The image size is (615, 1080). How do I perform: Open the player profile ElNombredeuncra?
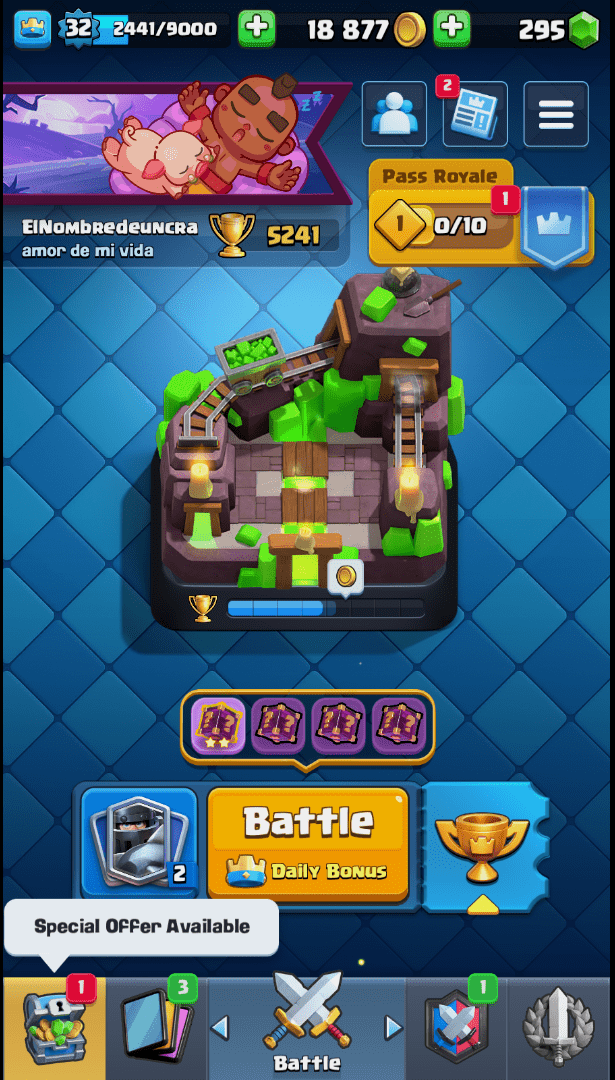pos(110,228)
